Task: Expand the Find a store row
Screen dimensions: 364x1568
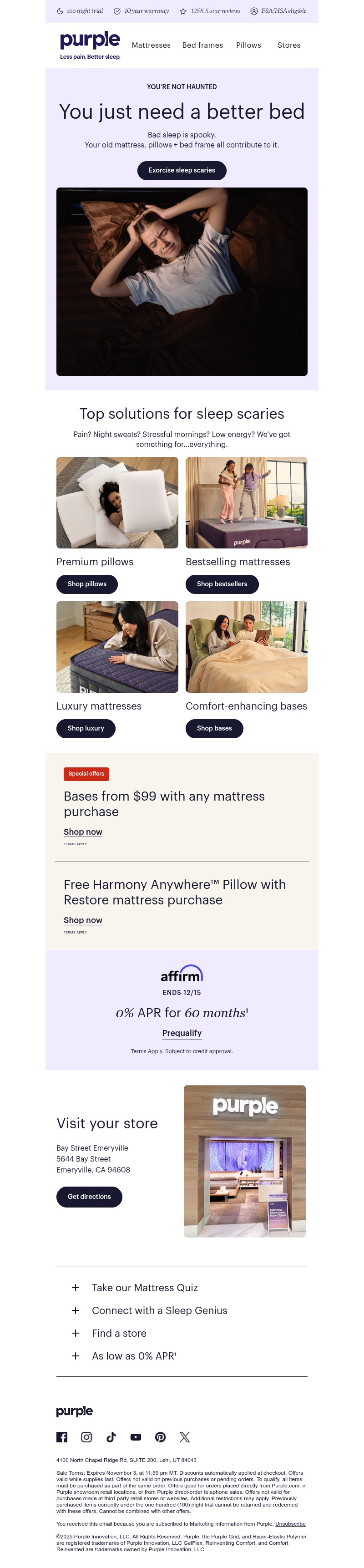Action: point(119,1332)
